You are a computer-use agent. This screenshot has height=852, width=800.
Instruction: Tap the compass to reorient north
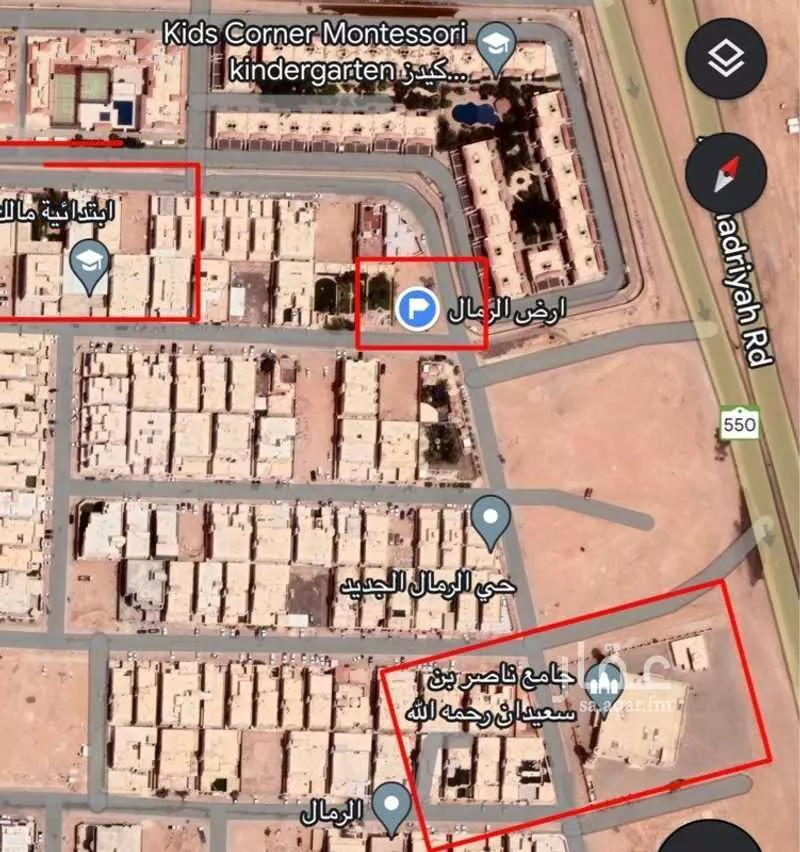pyautogui.click(x=727, y=174)
